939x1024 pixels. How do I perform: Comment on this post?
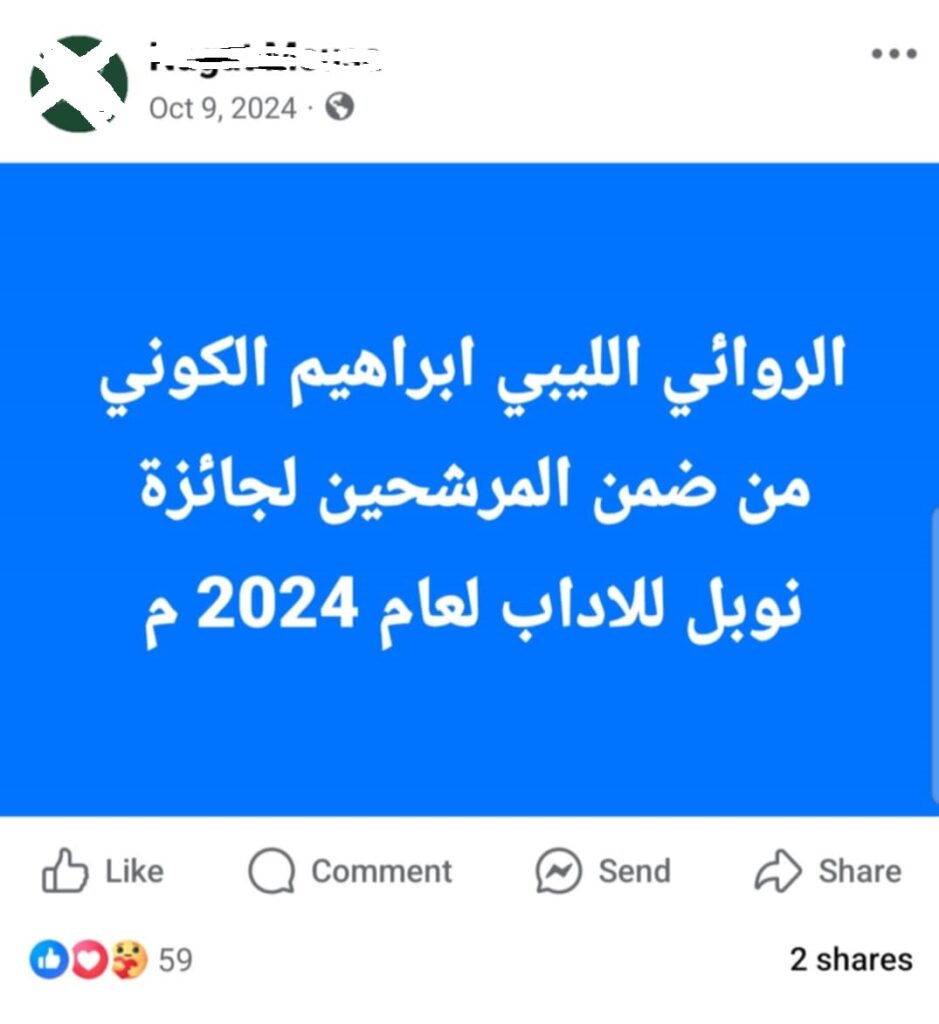point(350,871)
